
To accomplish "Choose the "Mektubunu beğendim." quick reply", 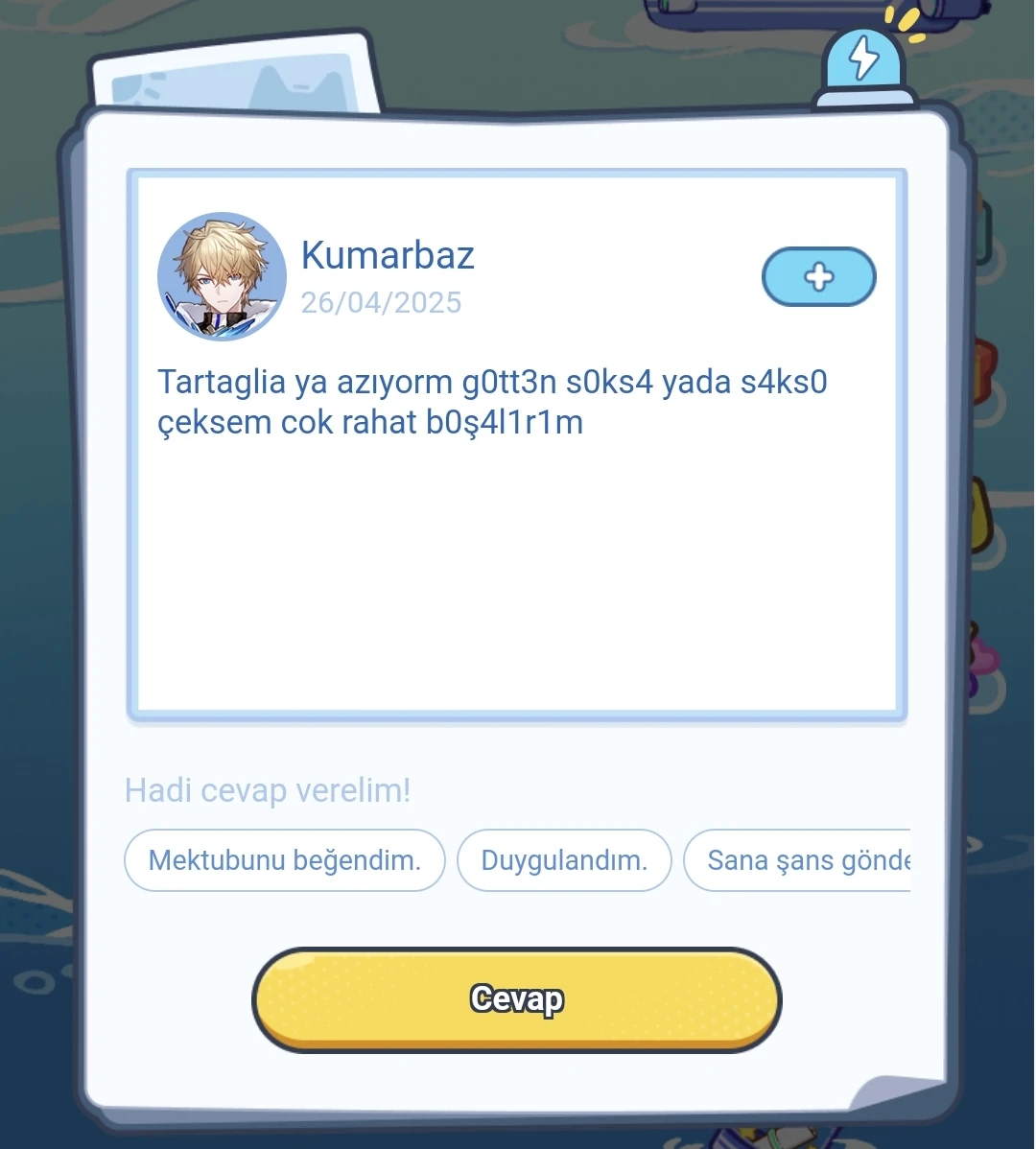I will click(x=284, y=860).
